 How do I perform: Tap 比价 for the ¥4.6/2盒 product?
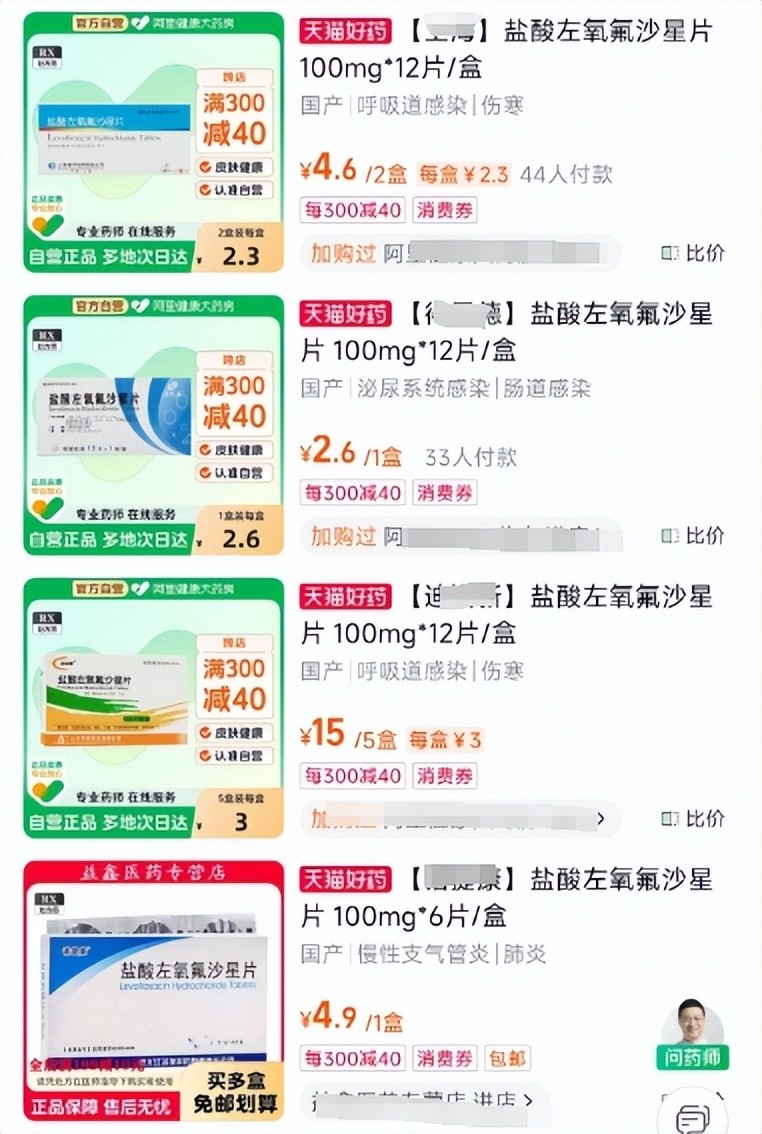click(694, 253)
